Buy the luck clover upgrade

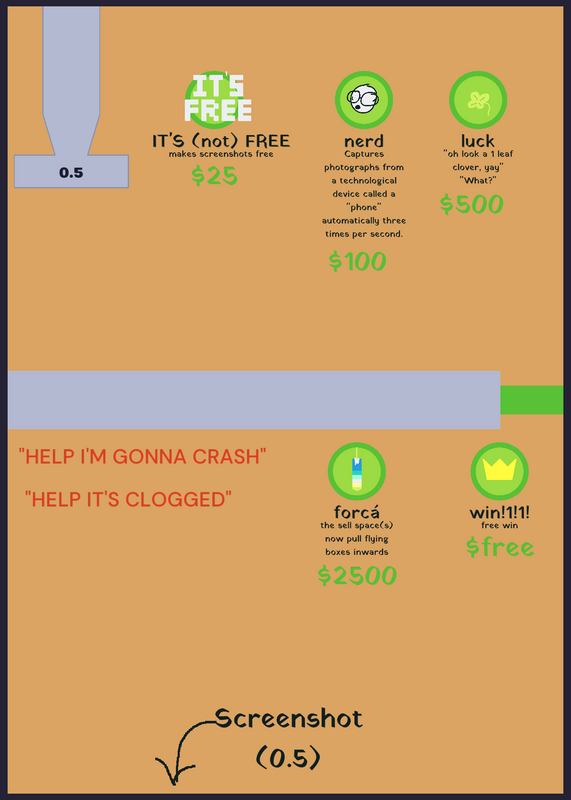point(478,99)
